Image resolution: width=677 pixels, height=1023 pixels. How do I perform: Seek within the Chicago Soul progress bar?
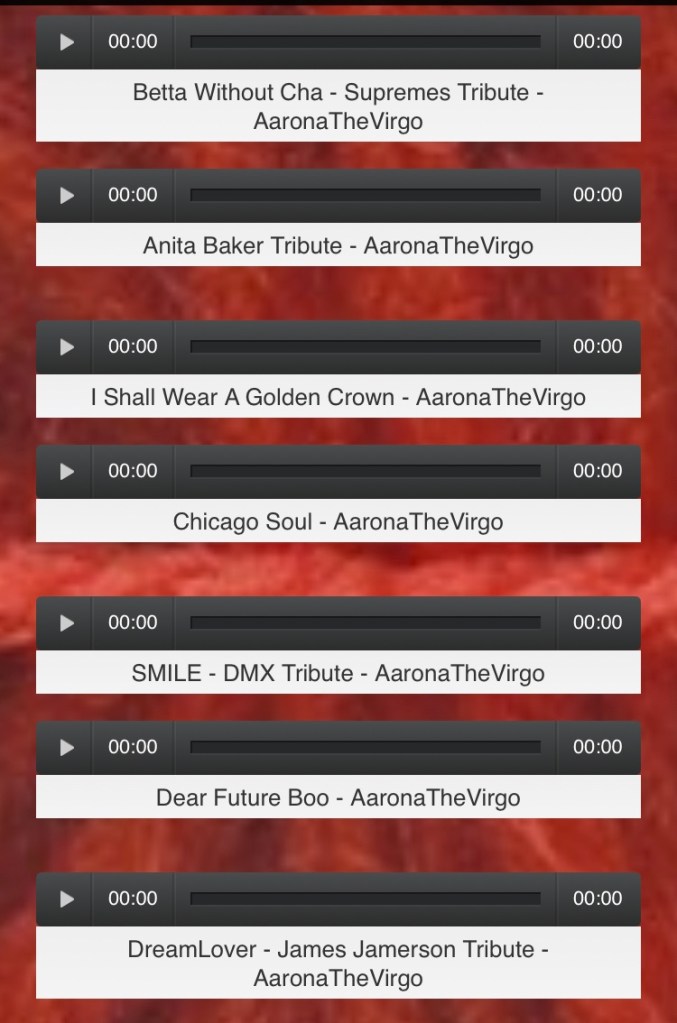(x=365, y=471)
